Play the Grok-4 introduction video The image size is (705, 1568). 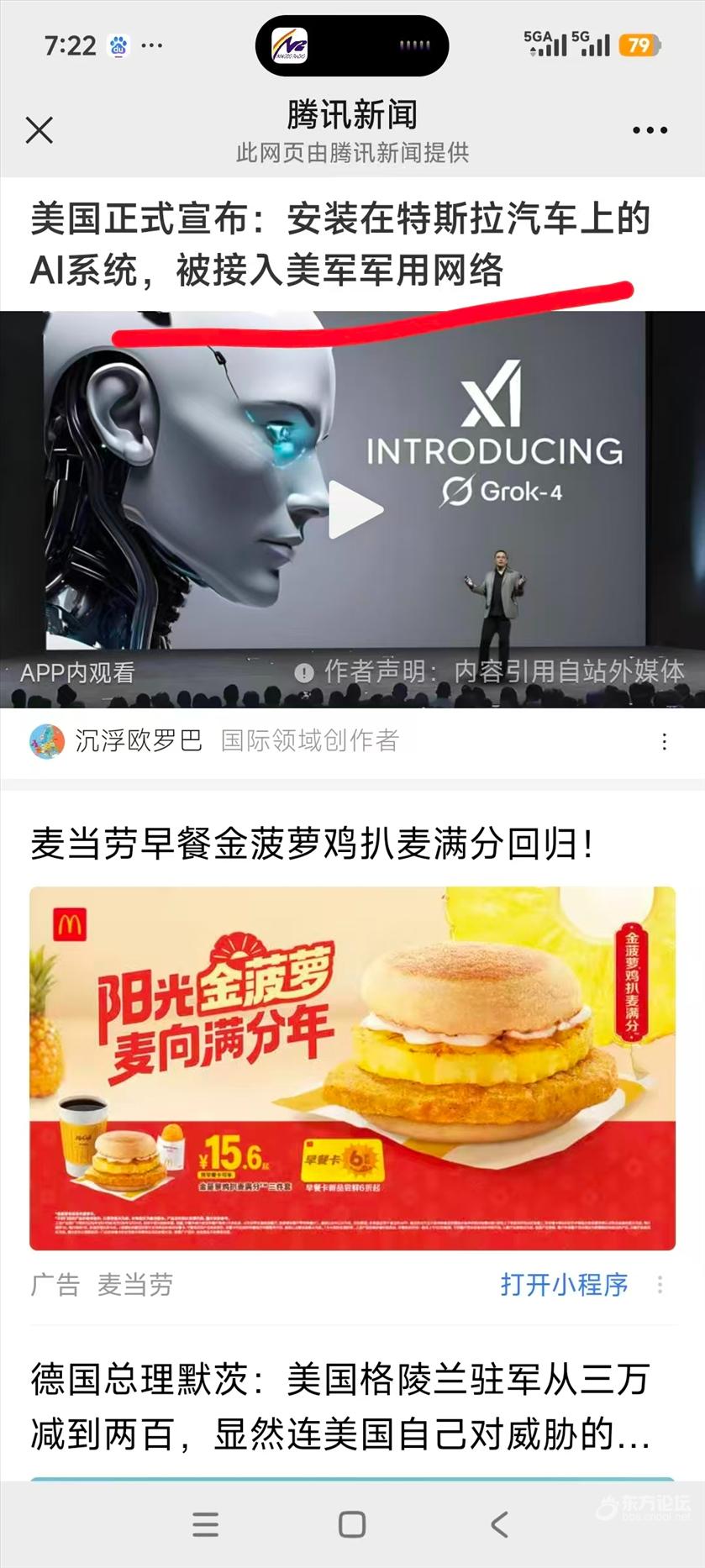[354, 508]
